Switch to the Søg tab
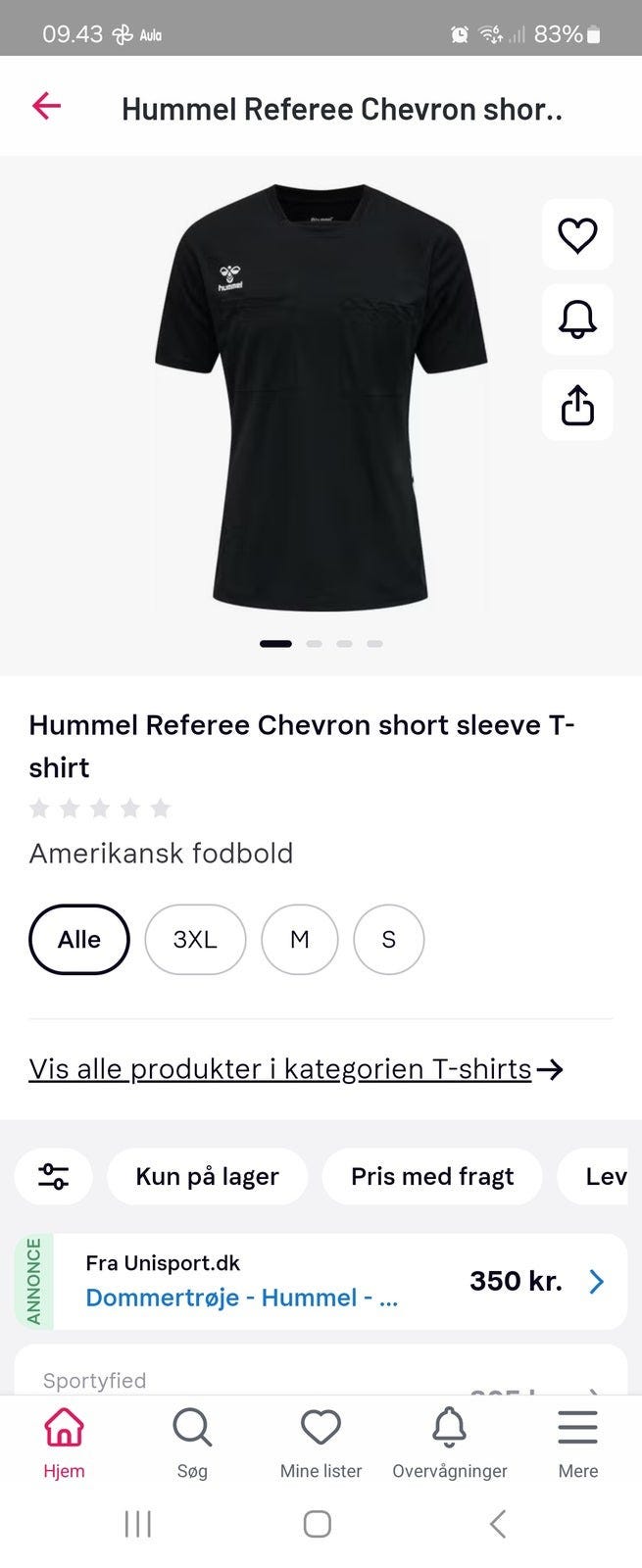The height and width of the screenshot is (1568, 642). pyautogui.click(x=192, y=1443)
